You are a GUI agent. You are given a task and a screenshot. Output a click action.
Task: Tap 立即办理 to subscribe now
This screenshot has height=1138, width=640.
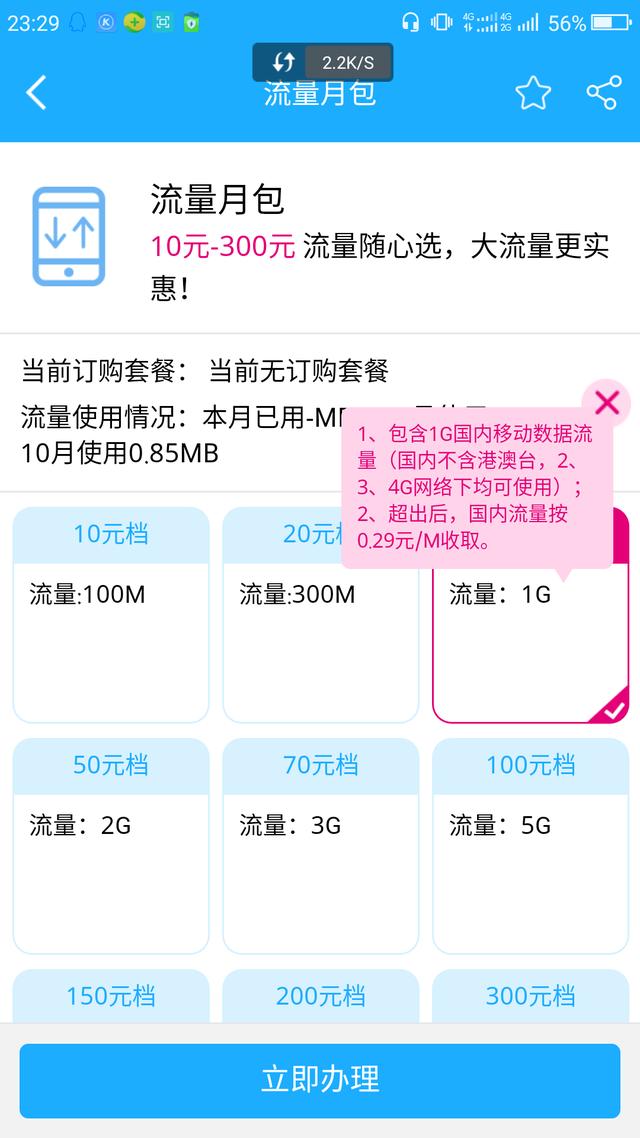tap(320, 1080)
